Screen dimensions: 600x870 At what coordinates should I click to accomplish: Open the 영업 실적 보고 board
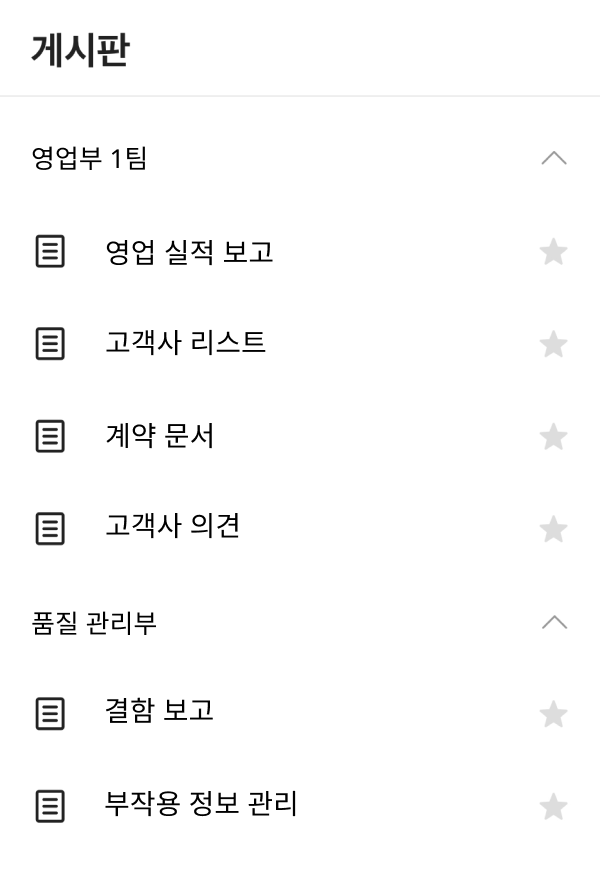tap(189, 252)
